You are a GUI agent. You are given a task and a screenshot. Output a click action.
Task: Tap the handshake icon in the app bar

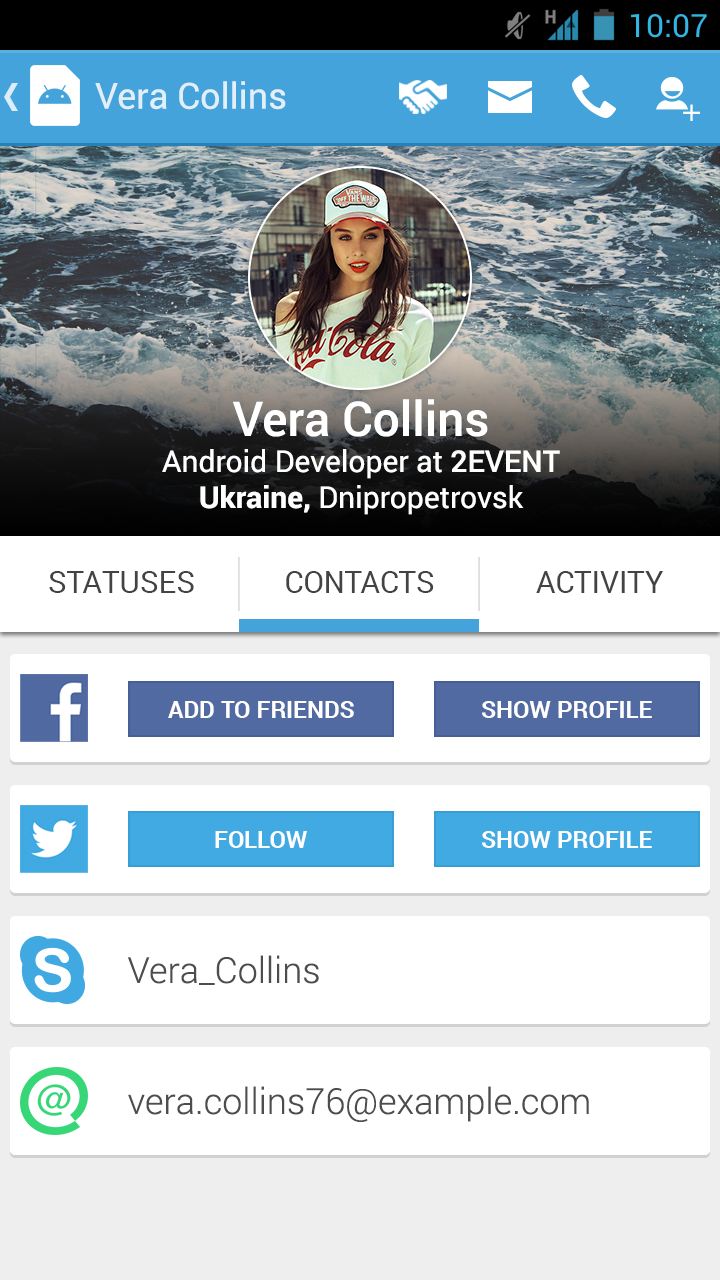(x=422, y=97)
